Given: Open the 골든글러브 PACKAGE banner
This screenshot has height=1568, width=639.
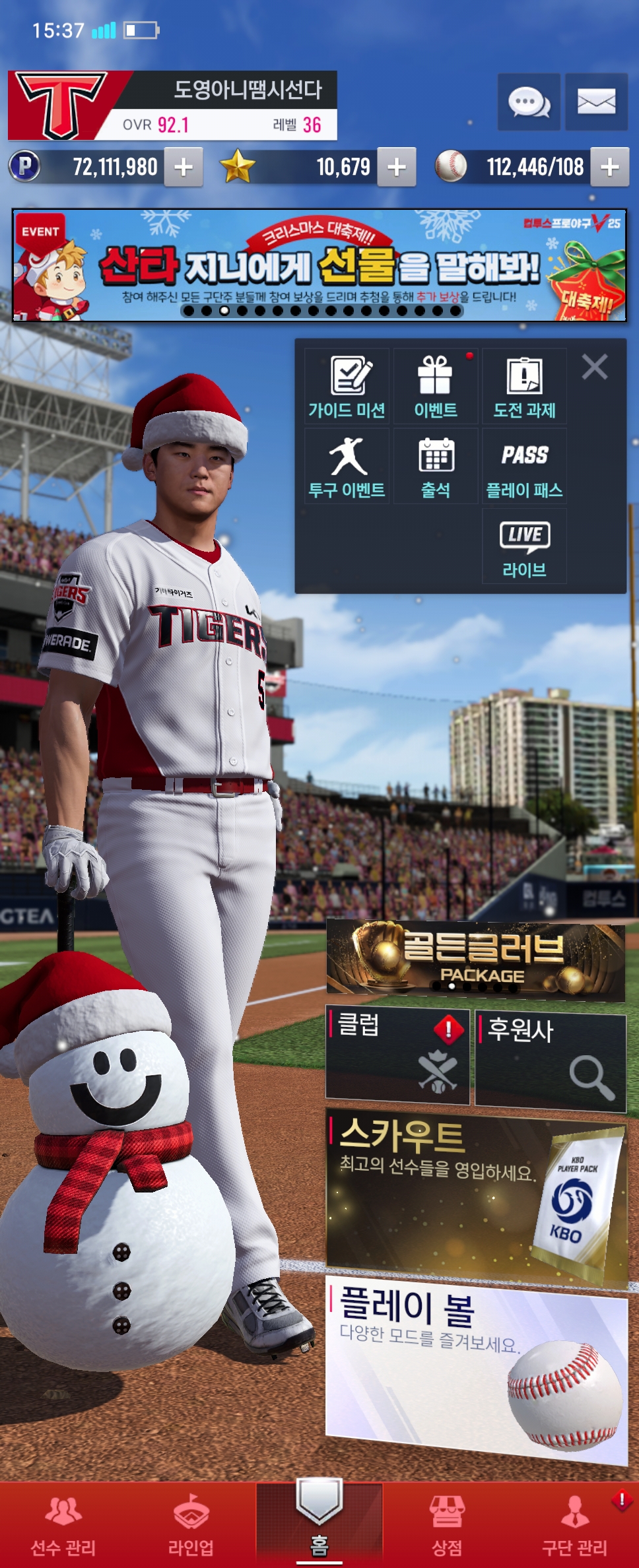Looking at the screenshot, I should [x=475, y=959].
